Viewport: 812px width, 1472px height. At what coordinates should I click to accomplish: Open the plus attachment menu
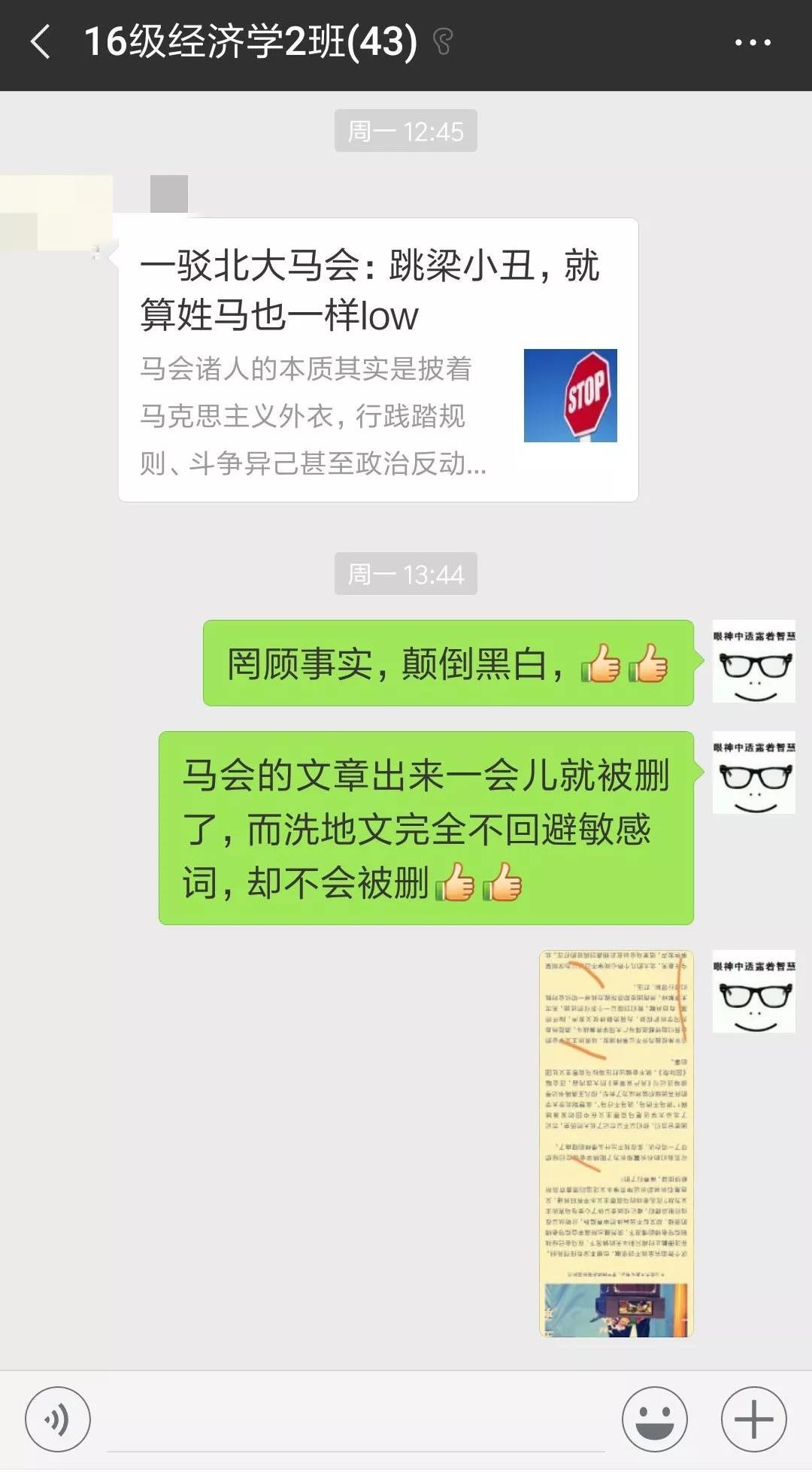point(753,1419)
